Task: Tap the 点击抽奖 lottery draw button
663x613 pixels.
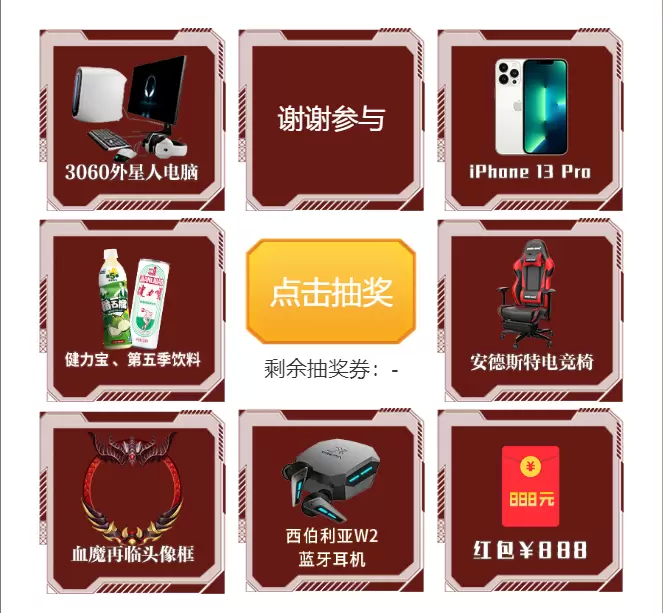Action: [x=331, y=292]
